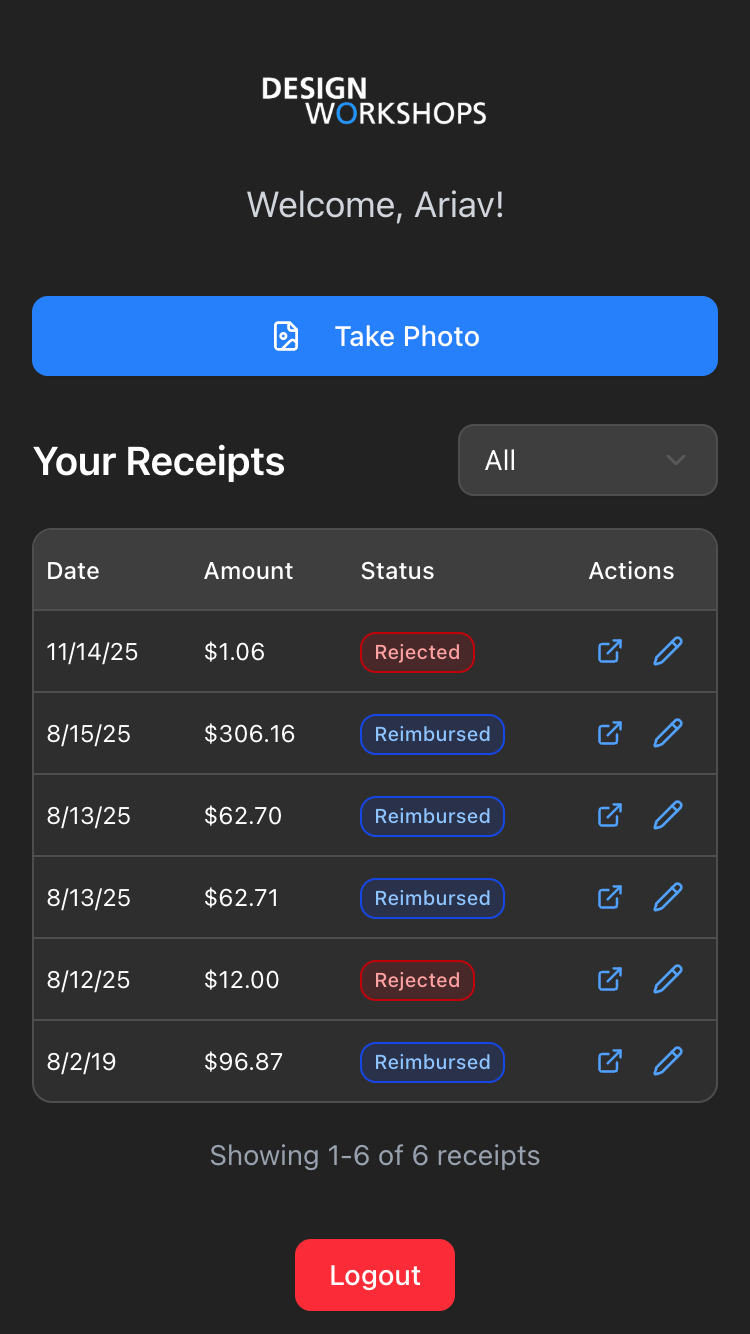Click the external link icon for the $62.70 receipt

(x=609, y=815)
